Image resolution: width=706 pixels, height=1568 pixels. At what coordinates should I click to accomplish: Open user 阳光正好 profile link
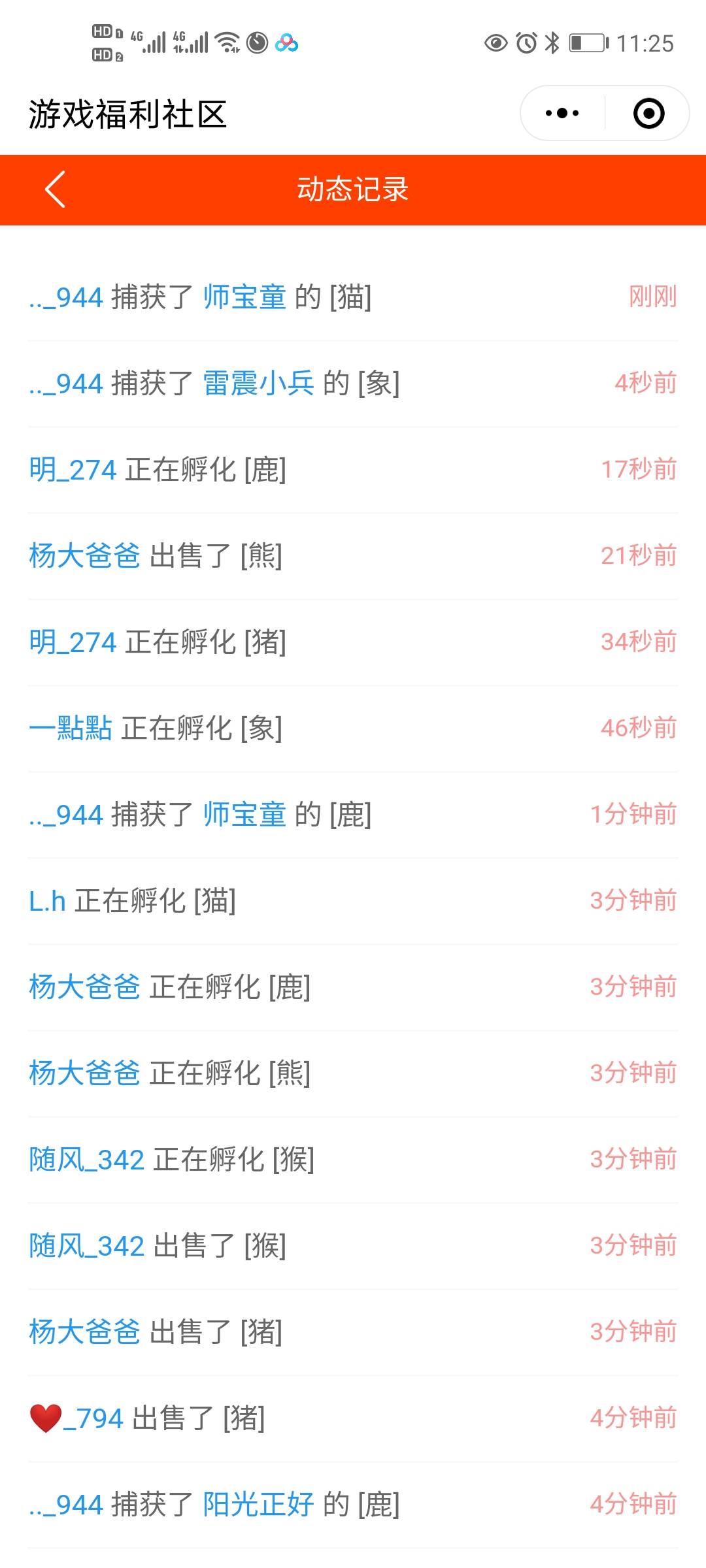pyautogui.click(x=258, y=1505)
